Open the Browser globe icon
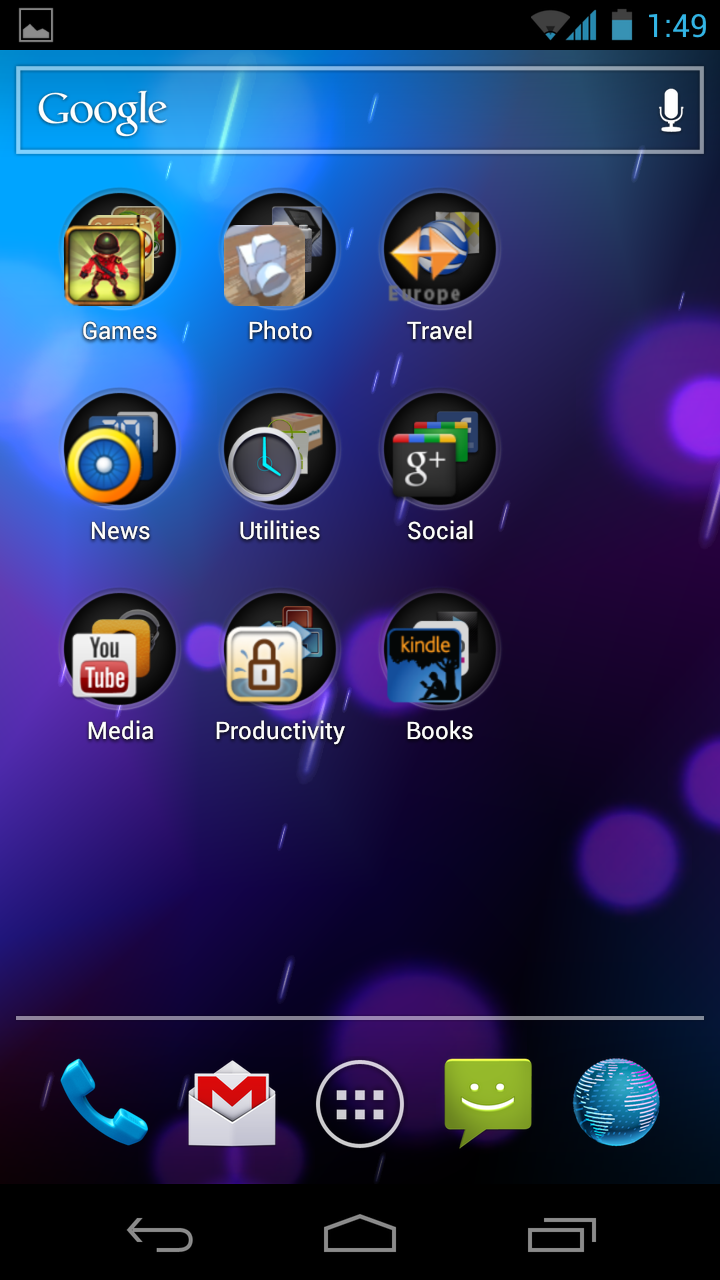 [x=616, y=1102]
